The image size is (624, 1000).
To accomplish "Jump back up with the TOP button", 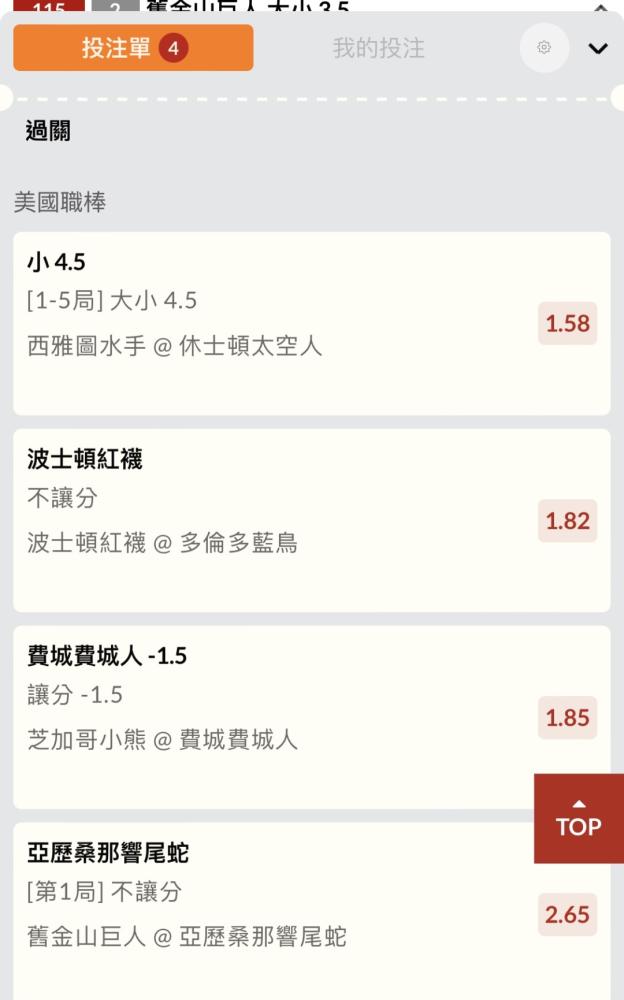I will pyautogui.click(x=579, y=818).
